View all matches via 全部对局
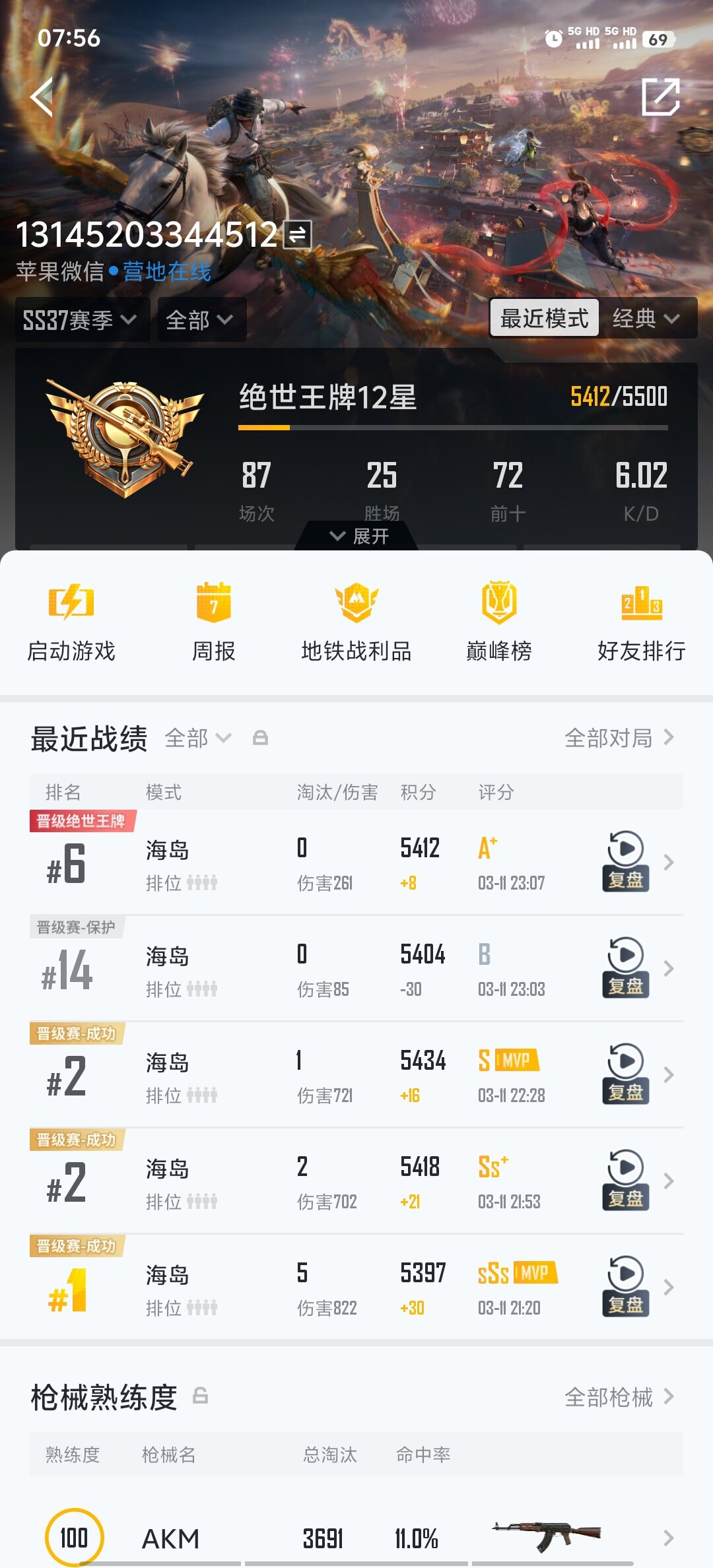The image size is (713, 1568). [x=619, y=738]
